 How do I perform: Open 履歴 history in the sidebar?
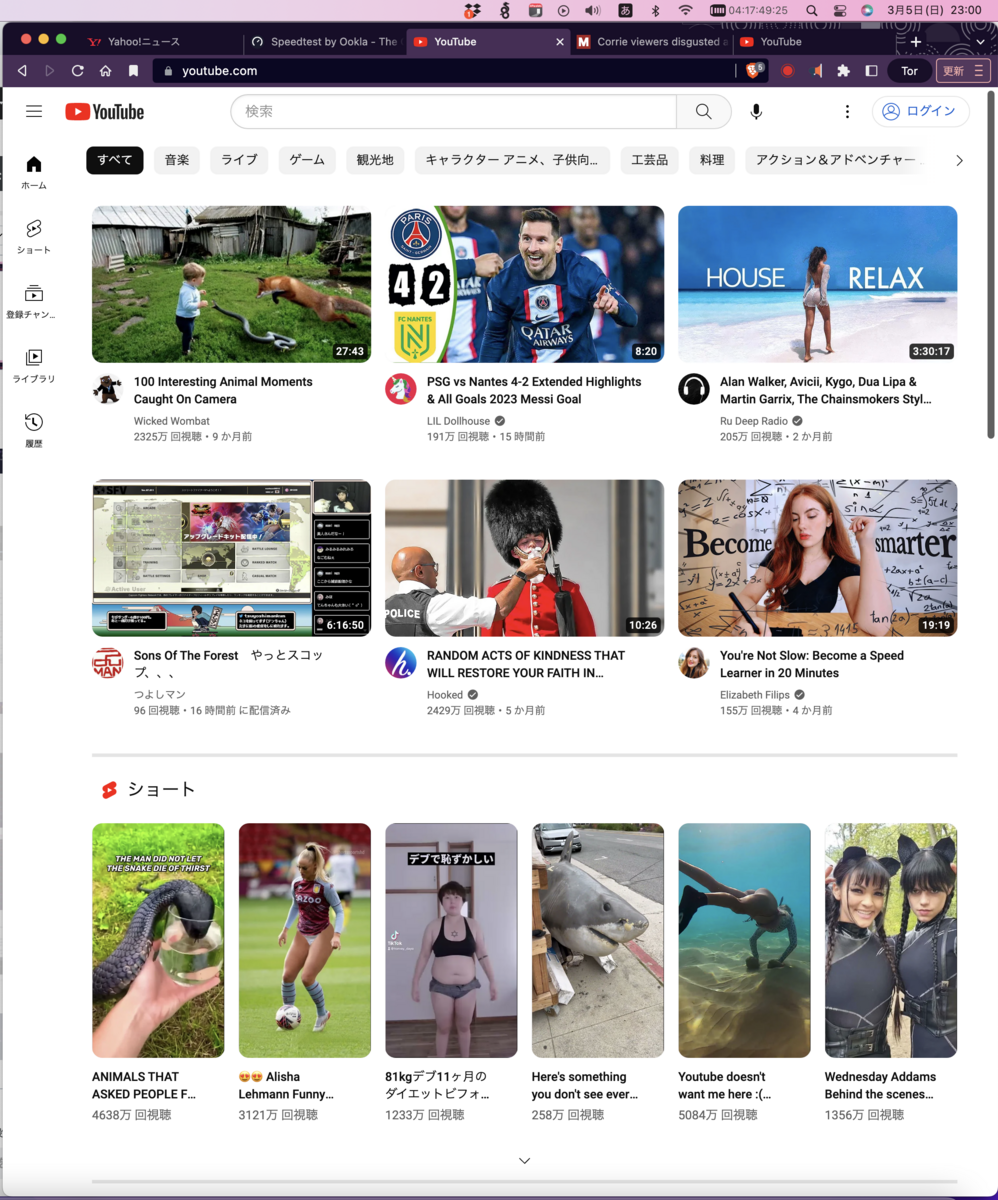point(34,430)
